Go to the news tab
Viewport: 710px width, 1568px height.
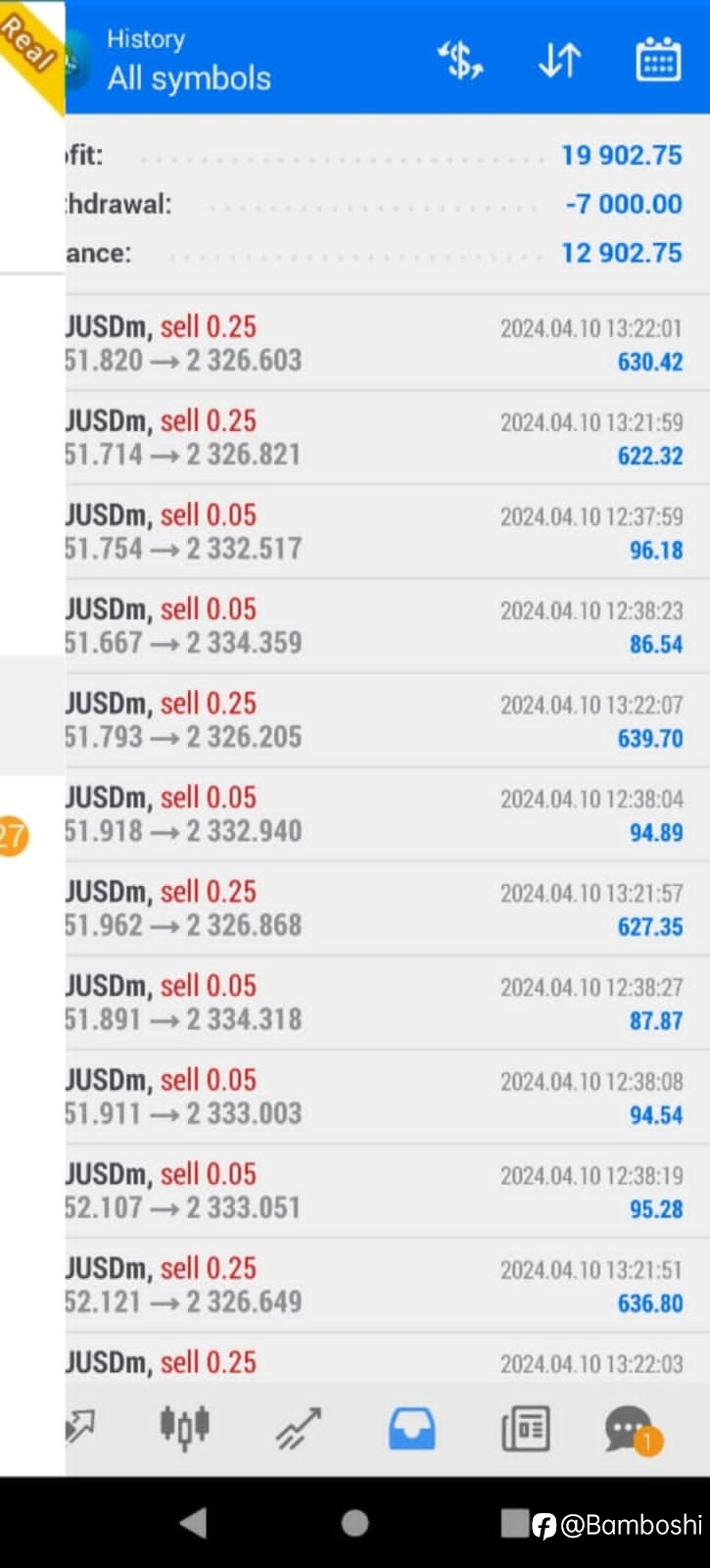[x=526, y=1429]
